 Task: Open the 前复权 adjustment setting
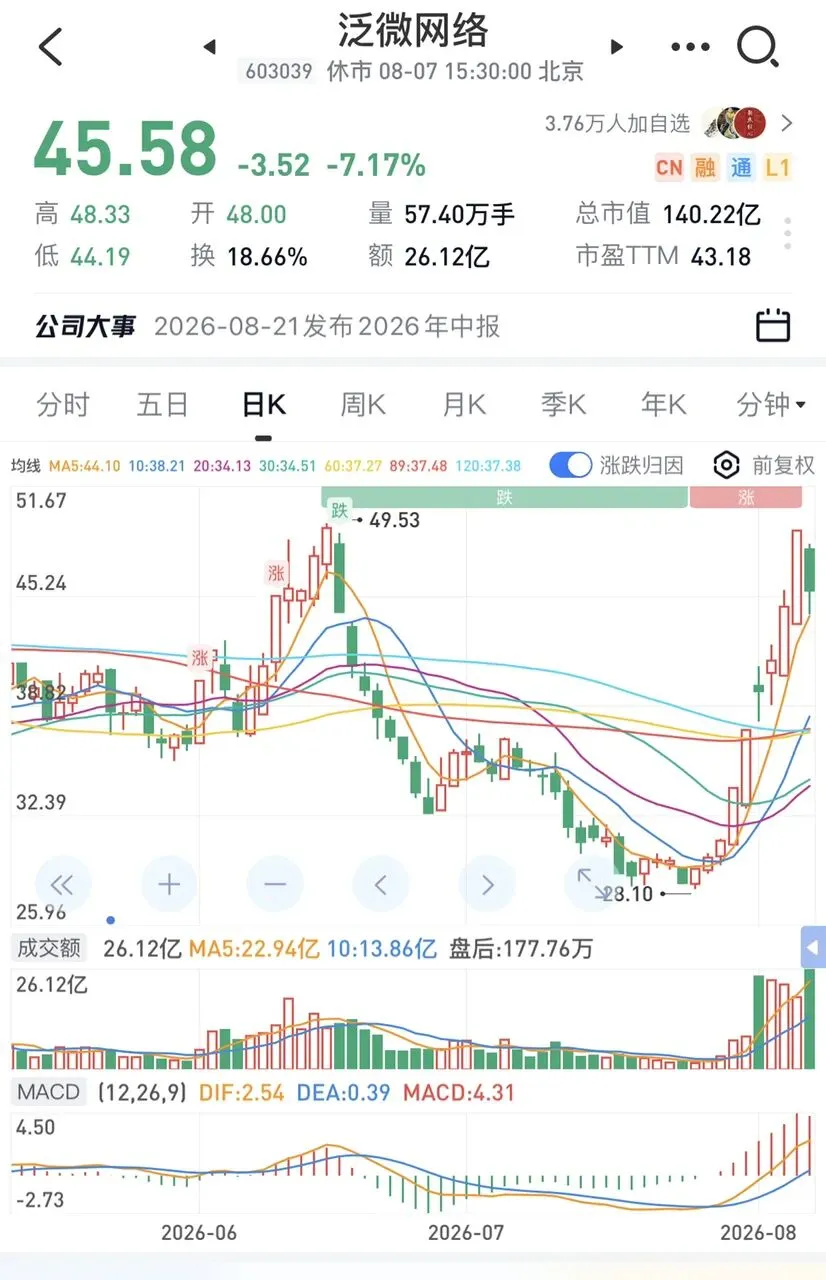(763, 465)
